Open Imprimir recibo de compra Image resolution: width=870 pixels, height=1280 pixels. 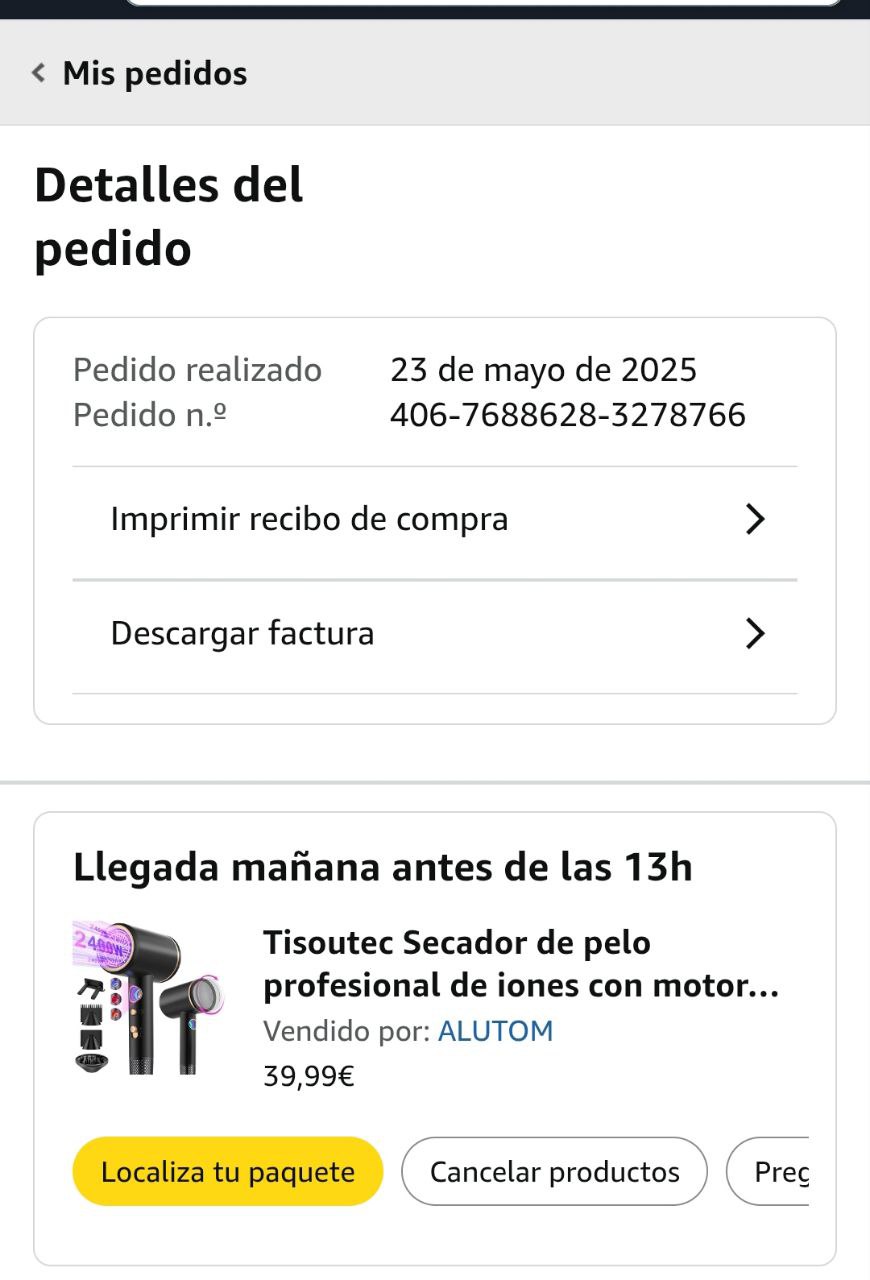pos(435,520)
